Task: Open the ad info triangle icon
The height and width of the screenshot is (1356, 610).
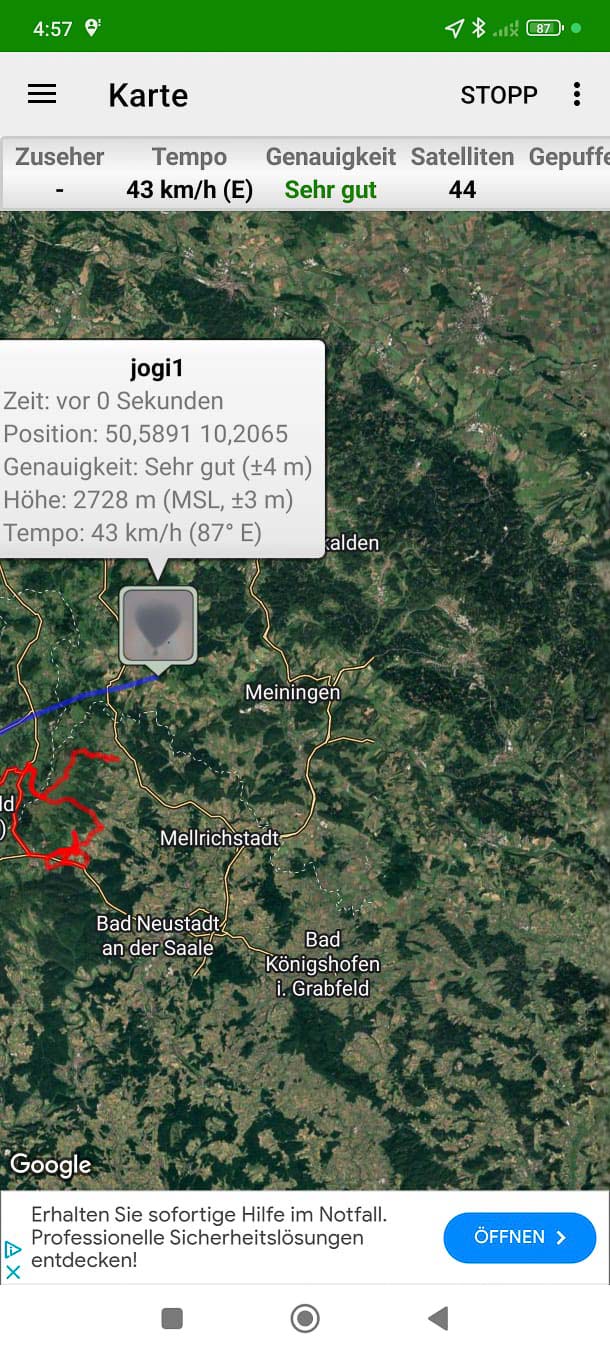Action: tap(13, 1249)
